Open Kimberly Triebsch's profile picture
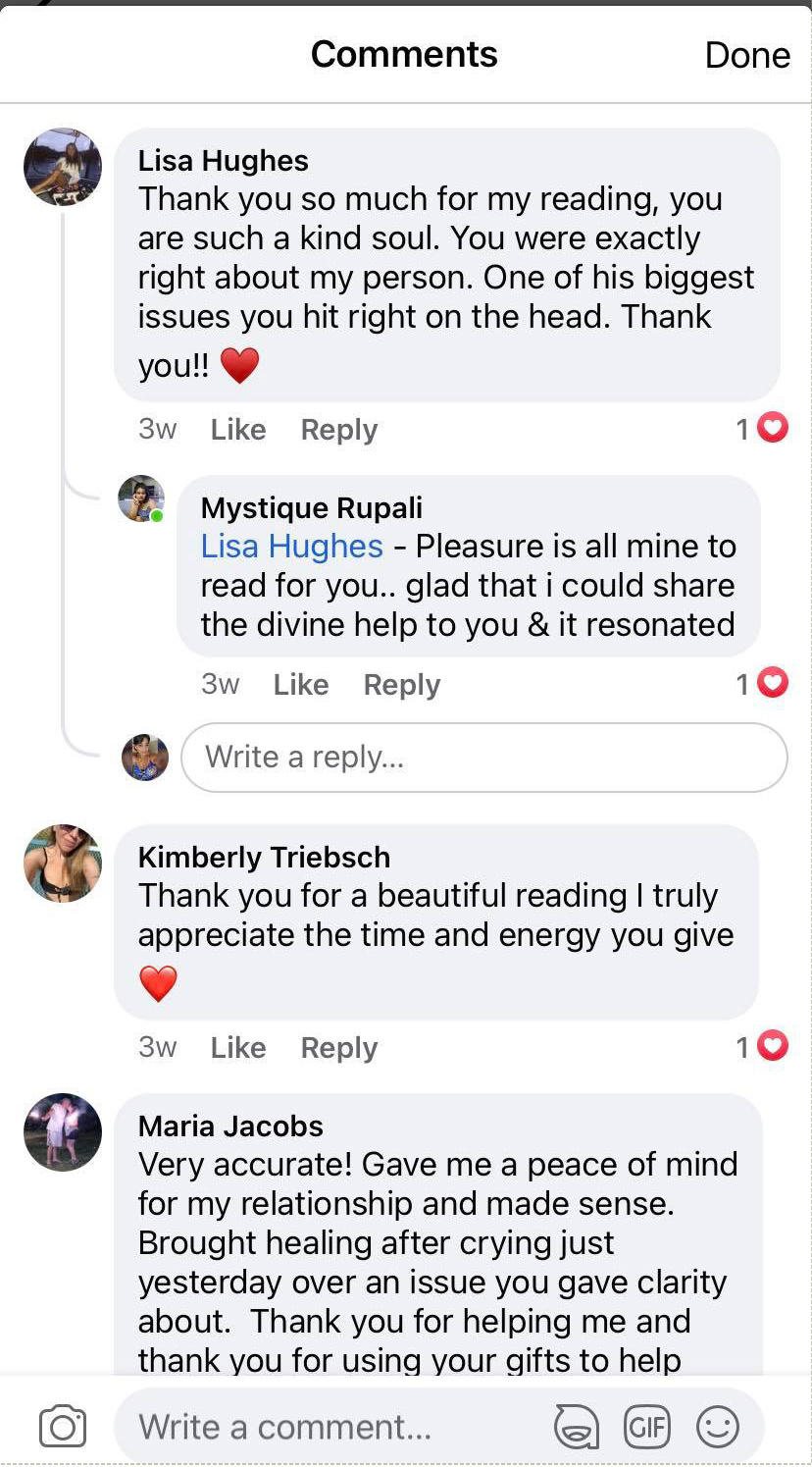 pyautogui.click(x=63, y=864)
